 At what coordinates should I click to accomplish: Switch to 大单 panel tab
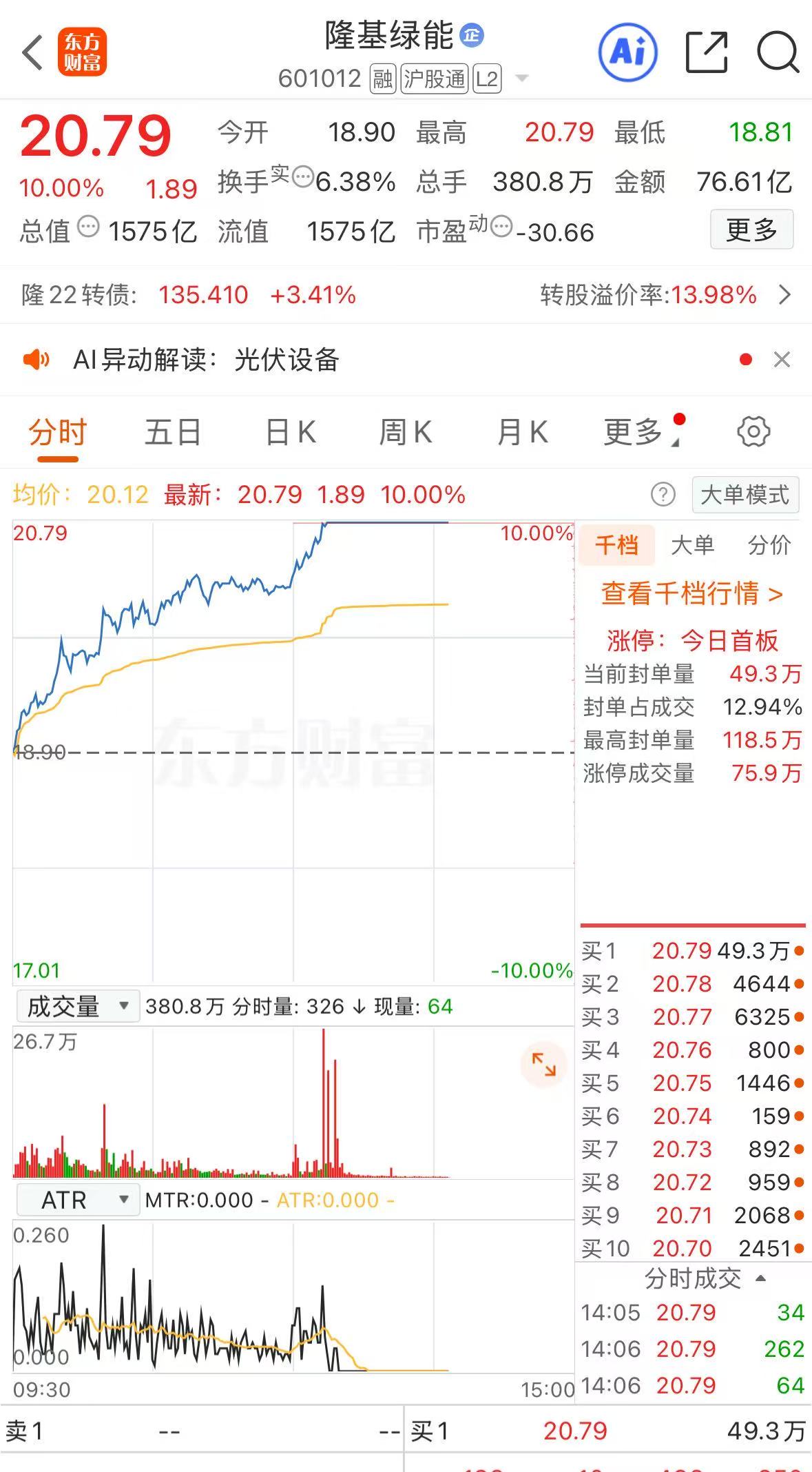click(692, 545)
